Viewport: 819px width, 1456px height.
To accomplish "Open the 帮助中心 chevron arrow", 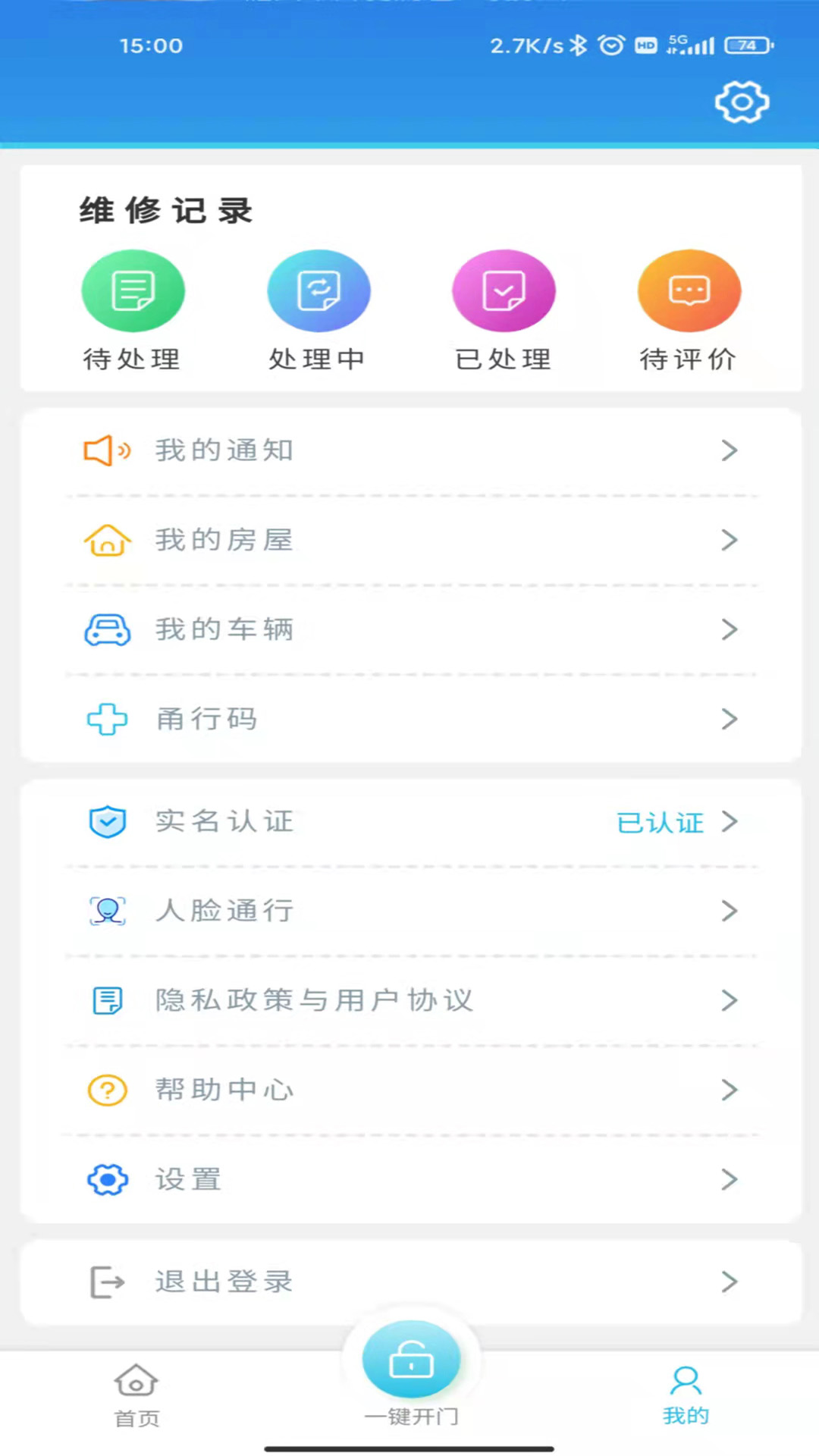I will pyautogui.click(x=730, y=1090).
